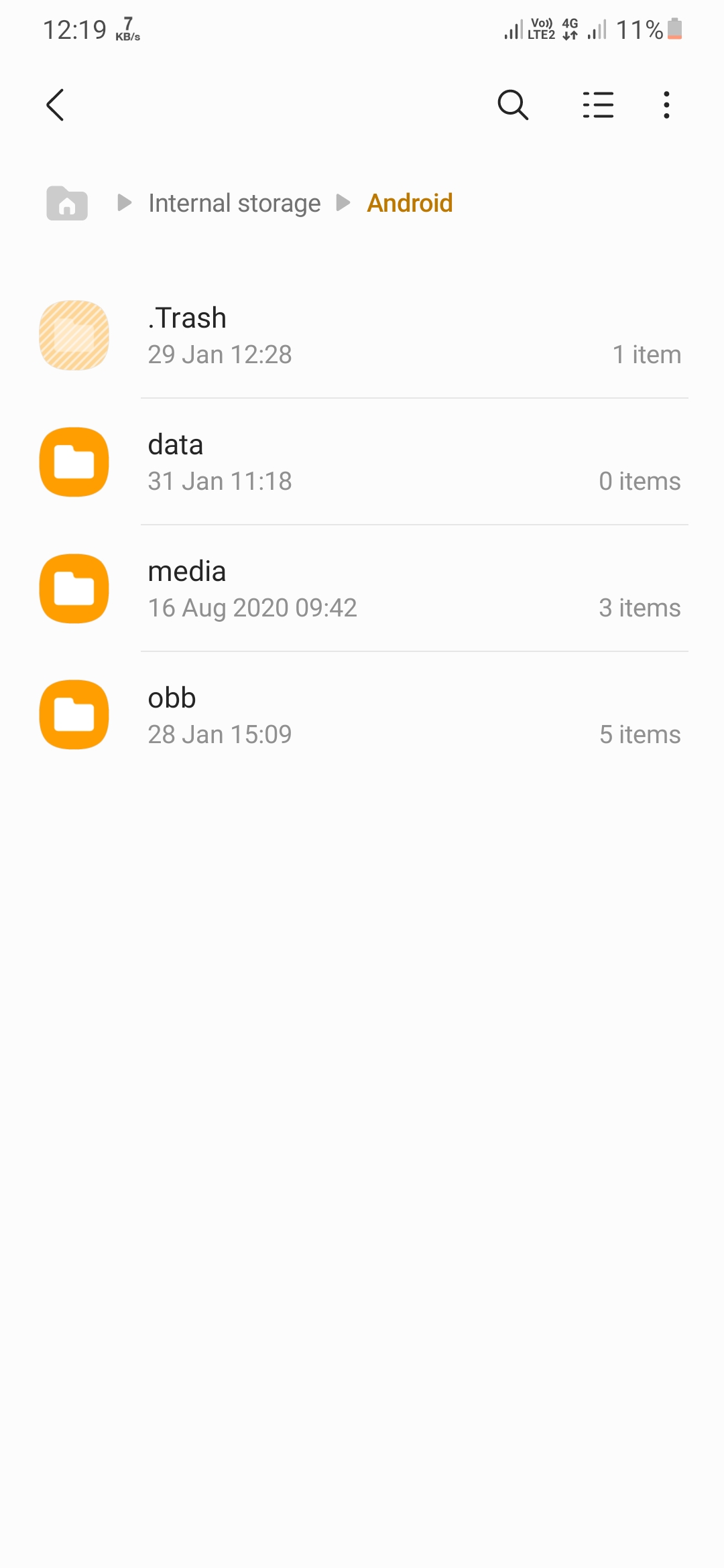The height and width of the screenshot is (1568, 724).
Task: Switch the file list view mode
Action: 598,105
